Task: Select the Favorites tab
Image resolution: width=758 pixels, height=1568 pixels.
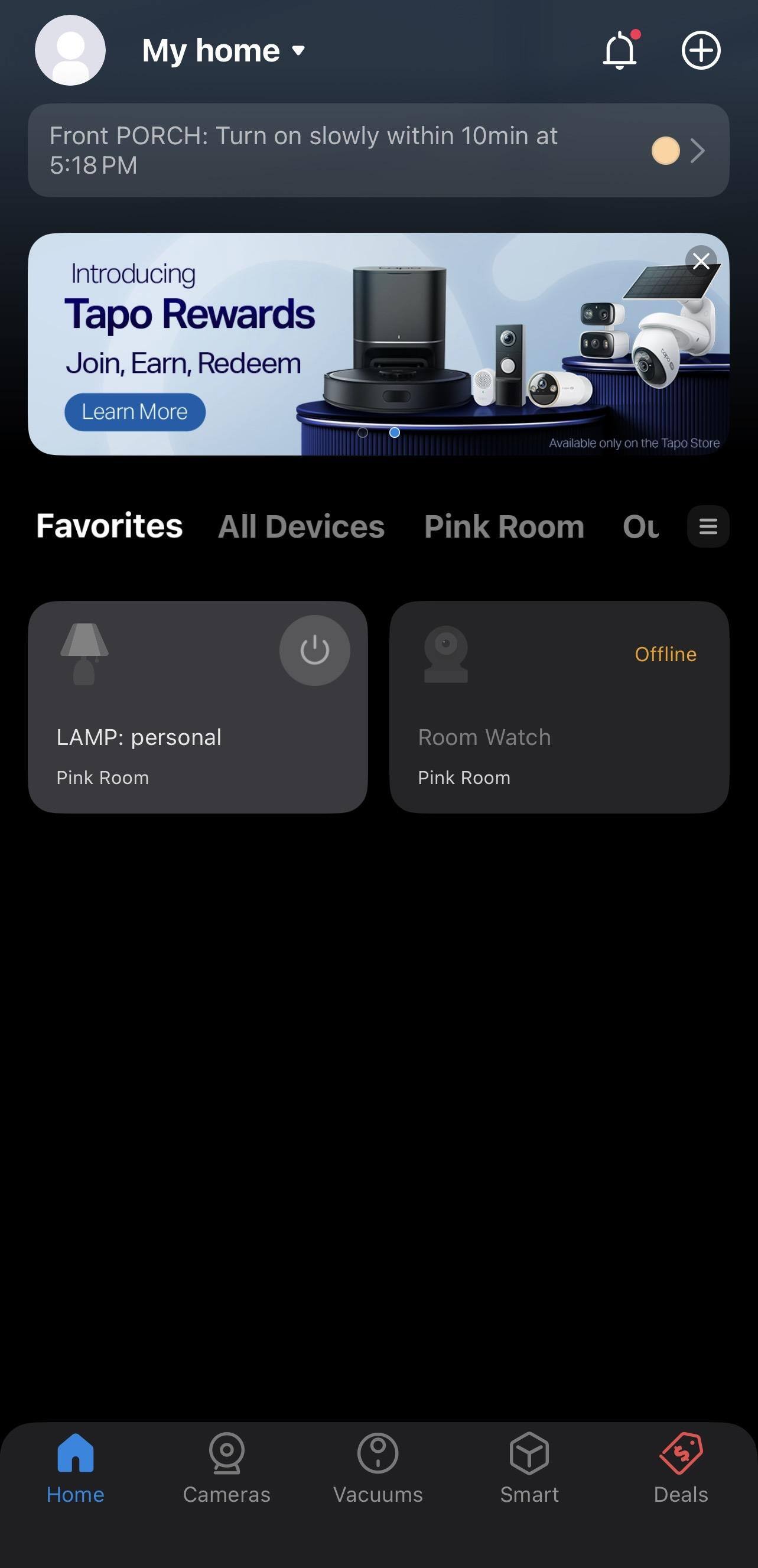Action: coord(109,526)
